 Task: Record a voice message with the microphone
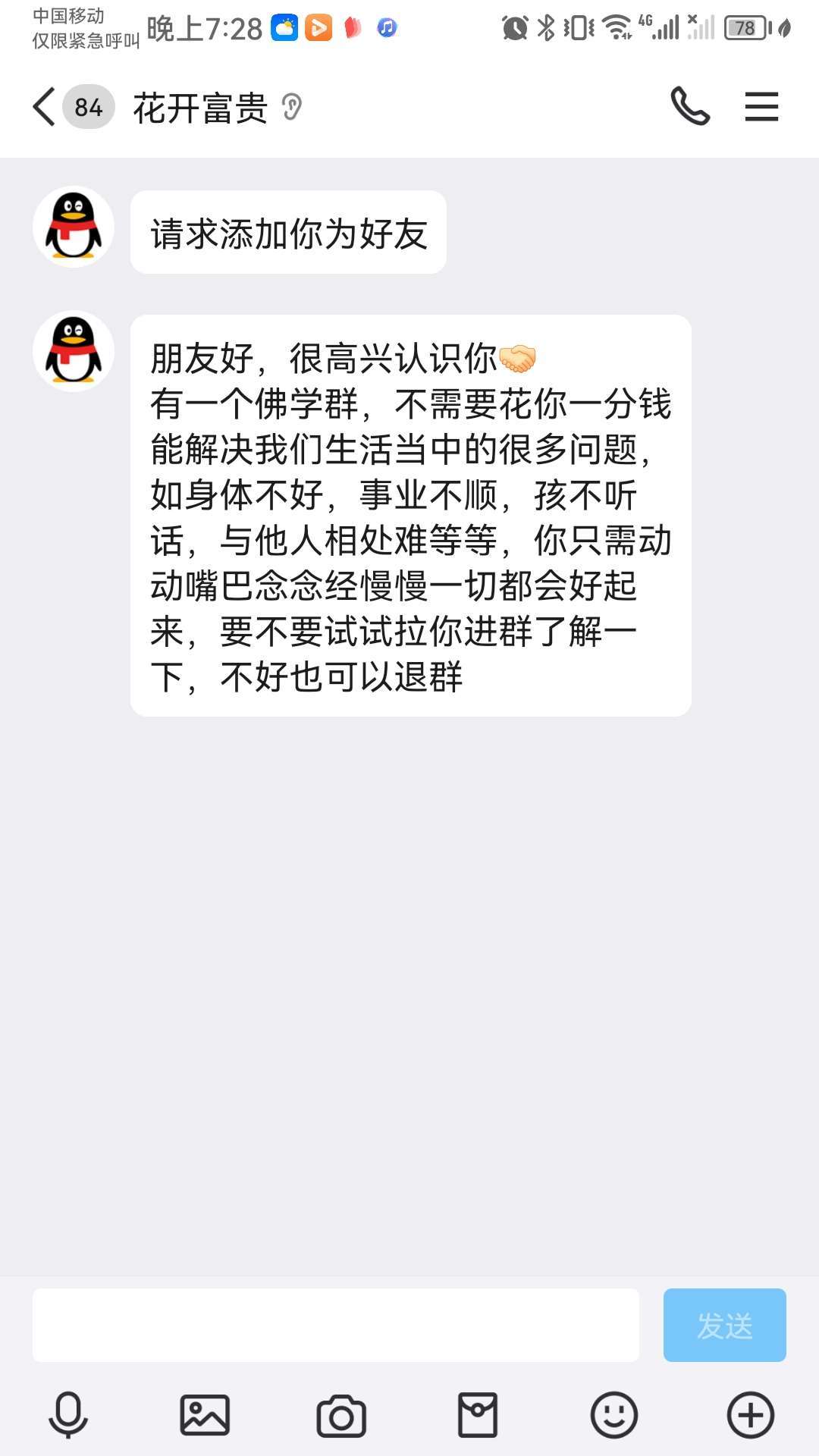pos(68,1415)
